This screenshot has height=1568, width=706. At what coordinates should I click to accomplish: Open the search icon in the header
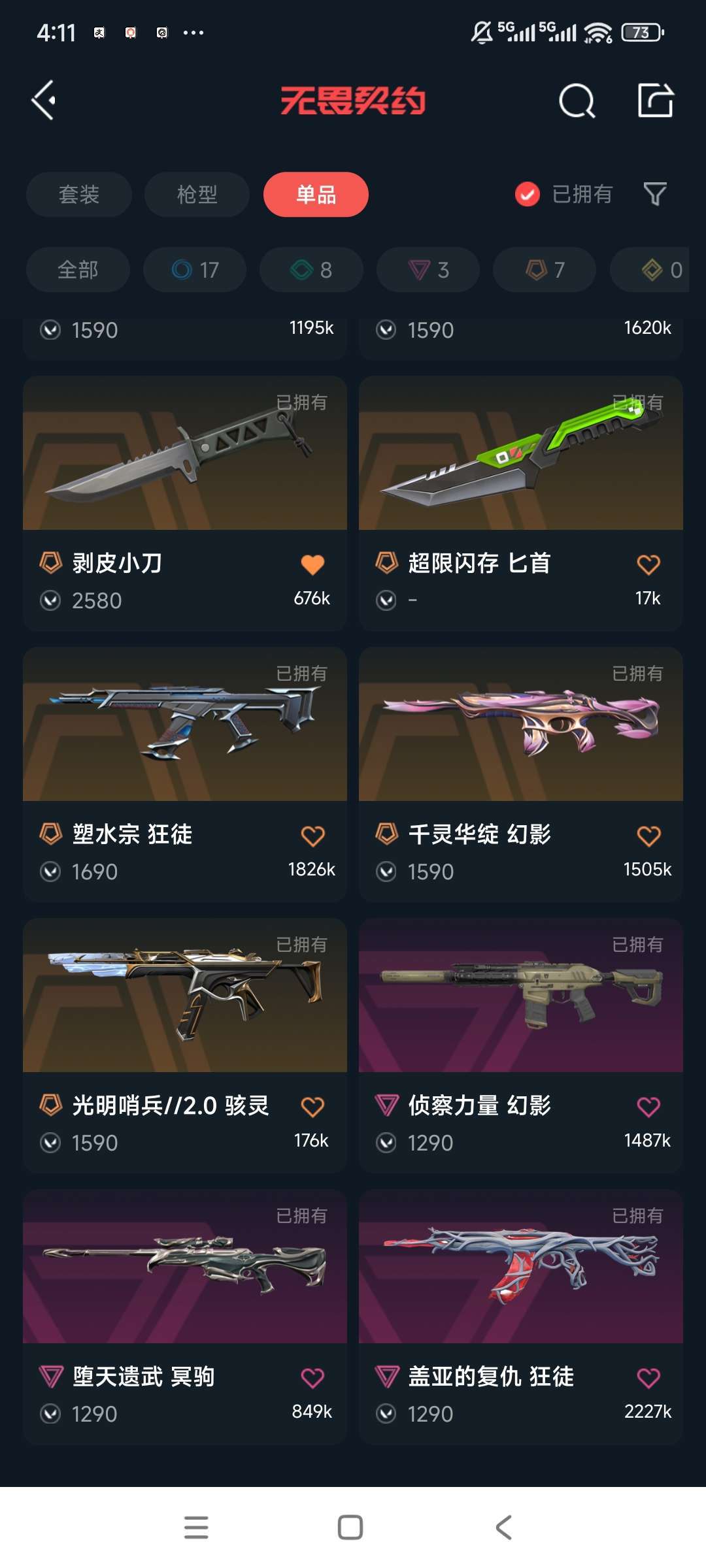577,101
